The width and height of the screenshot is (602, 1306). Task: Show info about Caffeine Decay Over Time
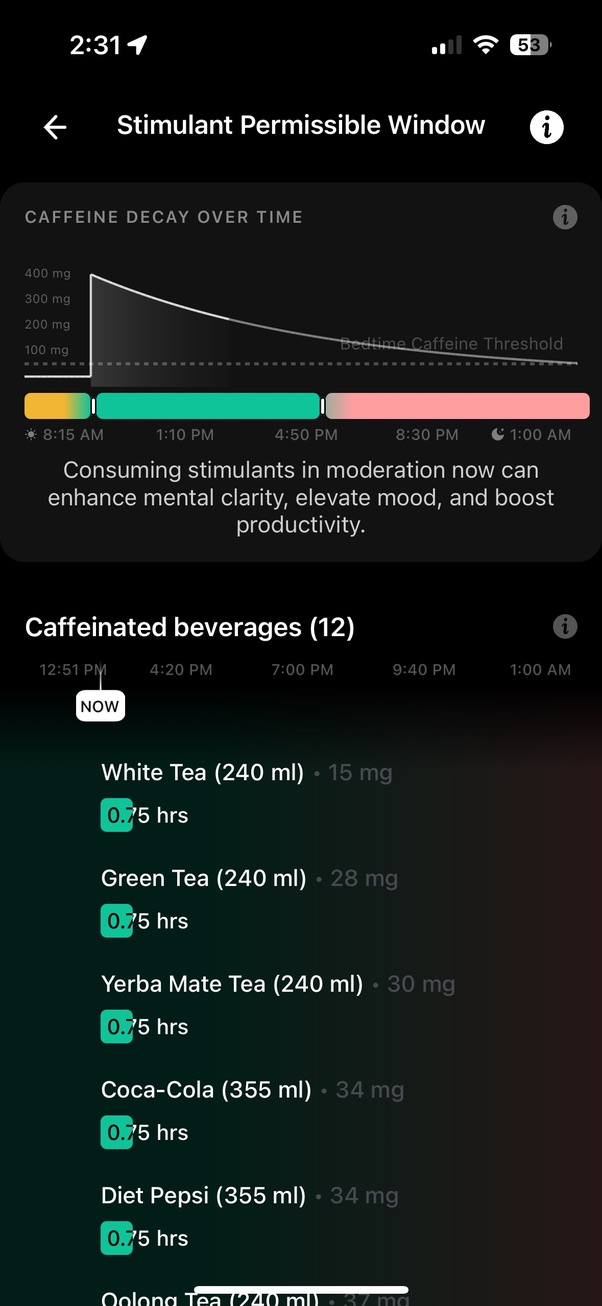click(x=565, y=217)
